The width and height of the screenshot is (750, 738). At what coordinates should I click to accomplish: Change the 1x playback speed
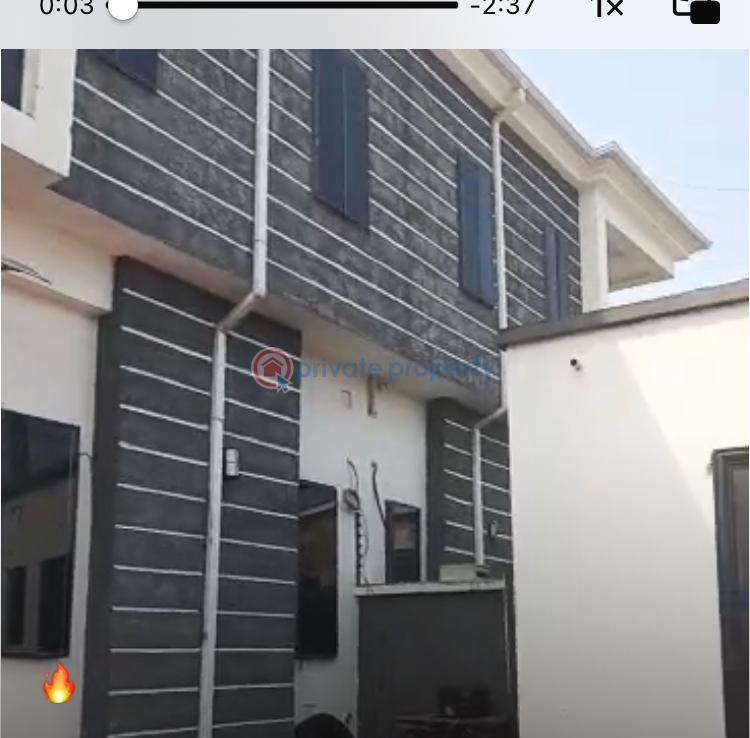607,8
